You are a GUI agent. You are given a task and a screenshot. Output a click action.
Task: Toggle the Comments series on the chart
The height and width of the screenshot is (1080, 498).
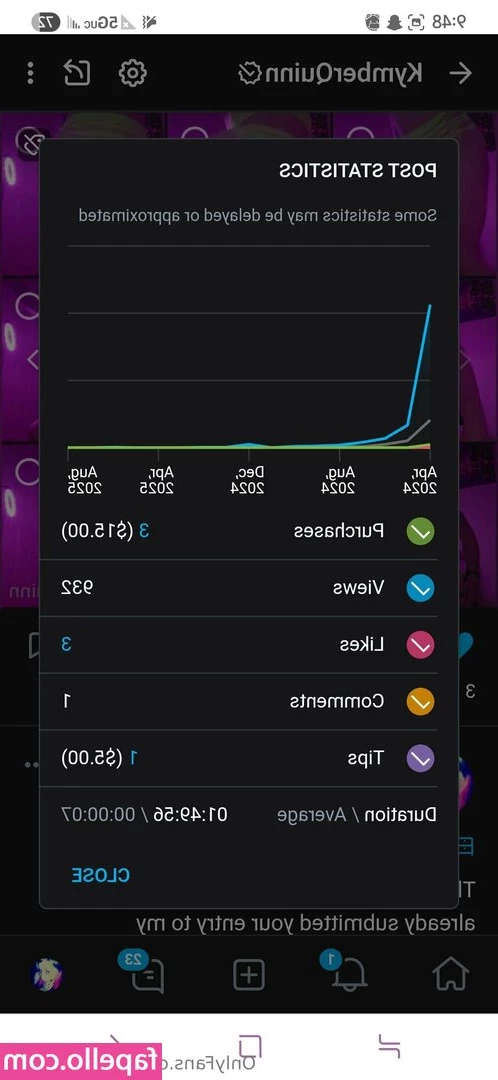pos(420,702)
